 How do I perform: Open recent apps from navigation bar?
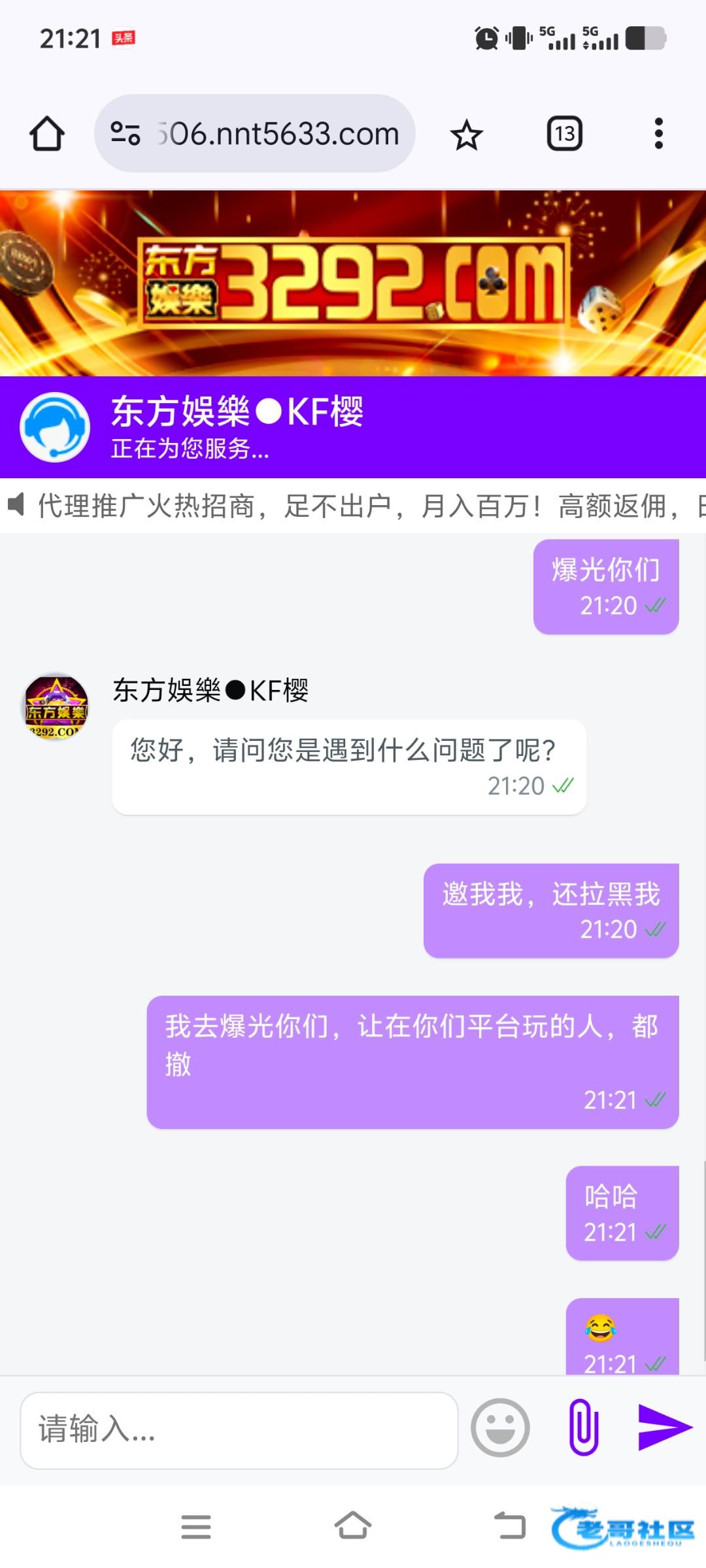coord(196,1527)
